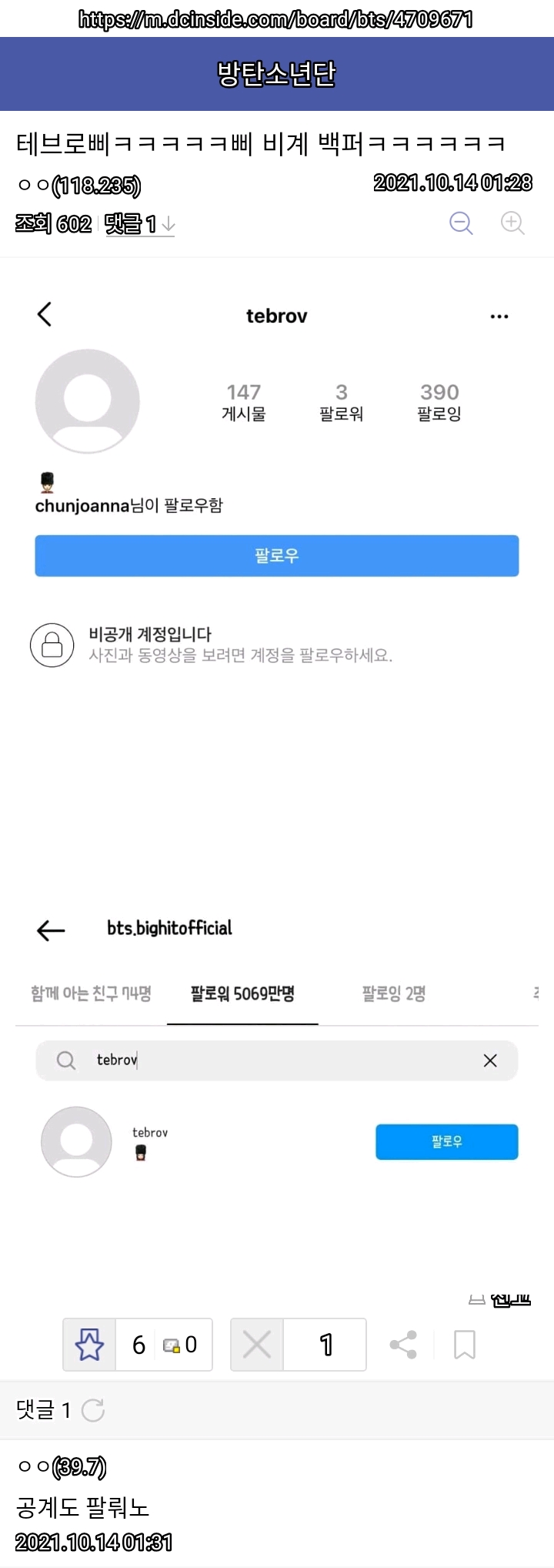Viewport: 554px width, 1568px height.
Task: Jump to comments via 댓글 1 link
Action: 139,224
